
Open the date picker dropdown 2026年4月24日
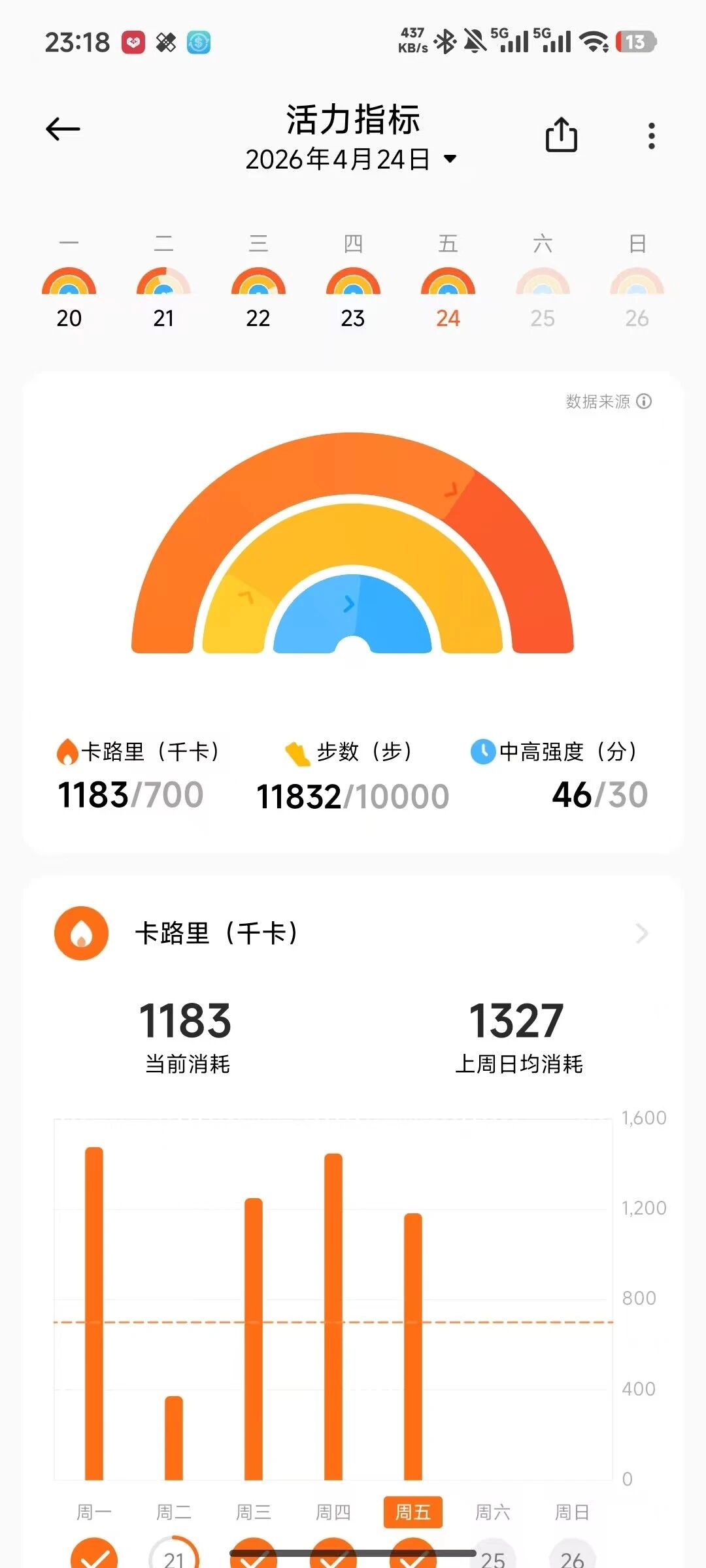pyautogui.click(x=350, y=159)
